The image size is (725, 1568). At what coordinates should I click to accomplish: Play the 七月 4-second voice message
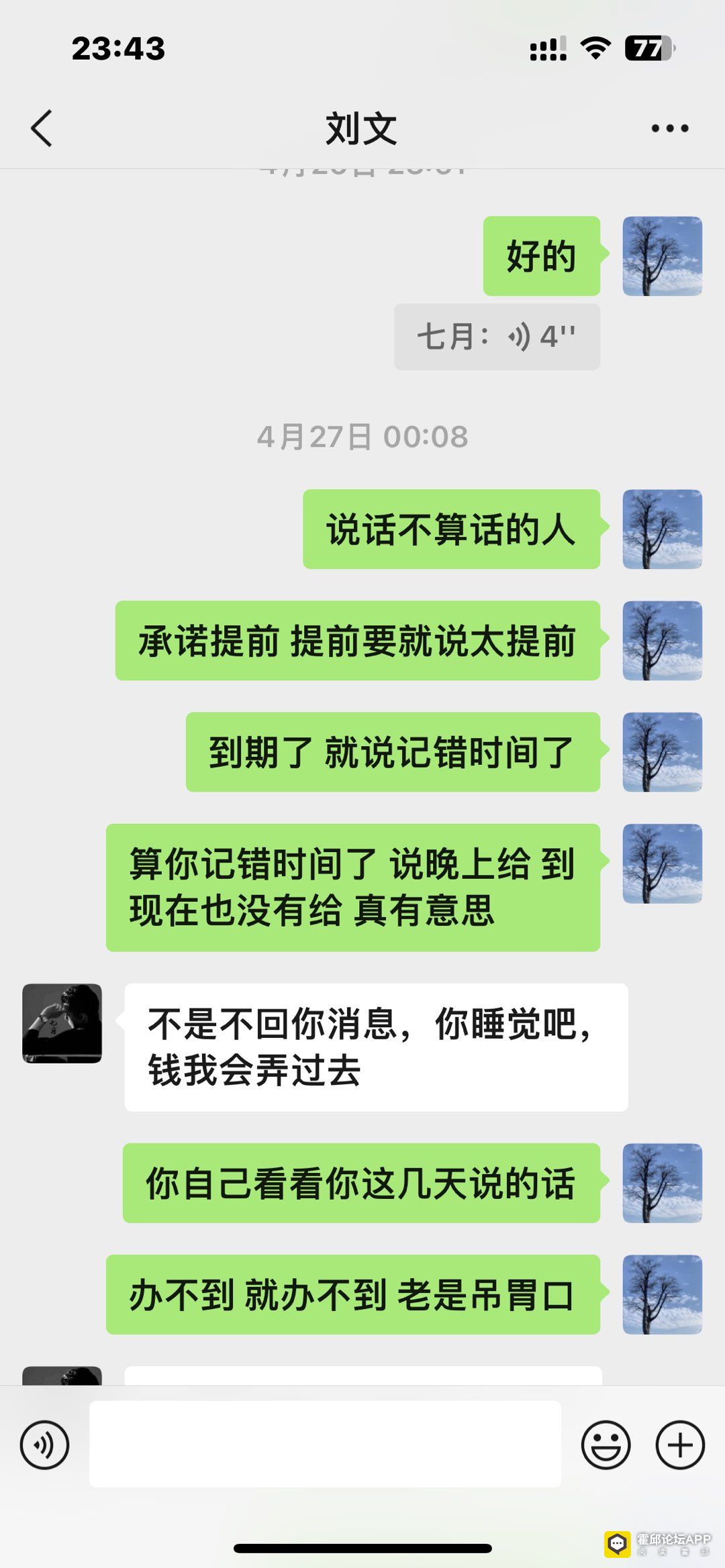point(497,337)
